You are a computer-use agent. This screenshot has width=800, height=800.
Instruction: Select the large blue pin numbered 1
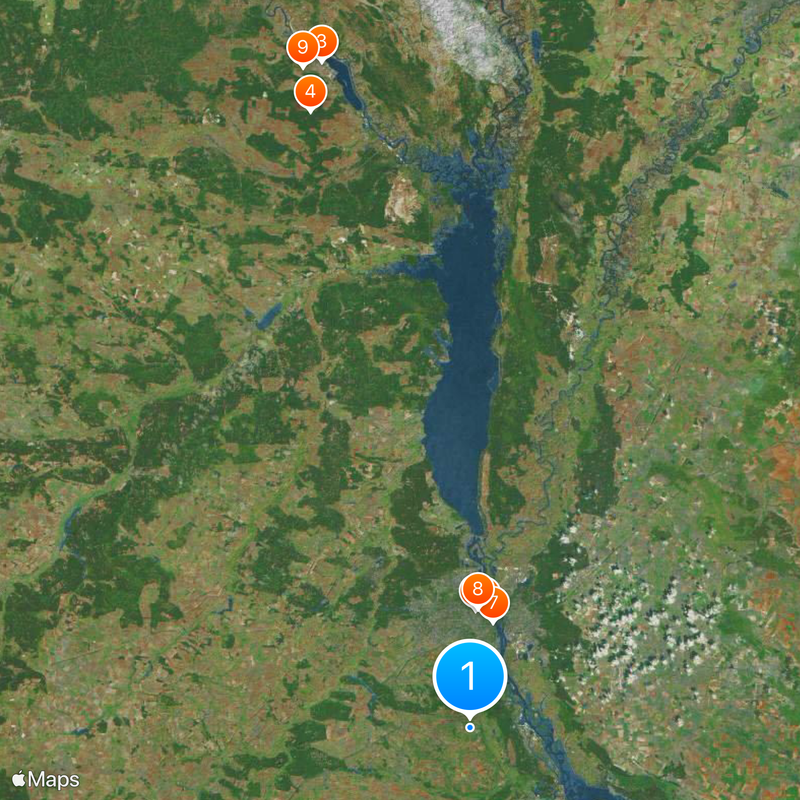point(470,677)
